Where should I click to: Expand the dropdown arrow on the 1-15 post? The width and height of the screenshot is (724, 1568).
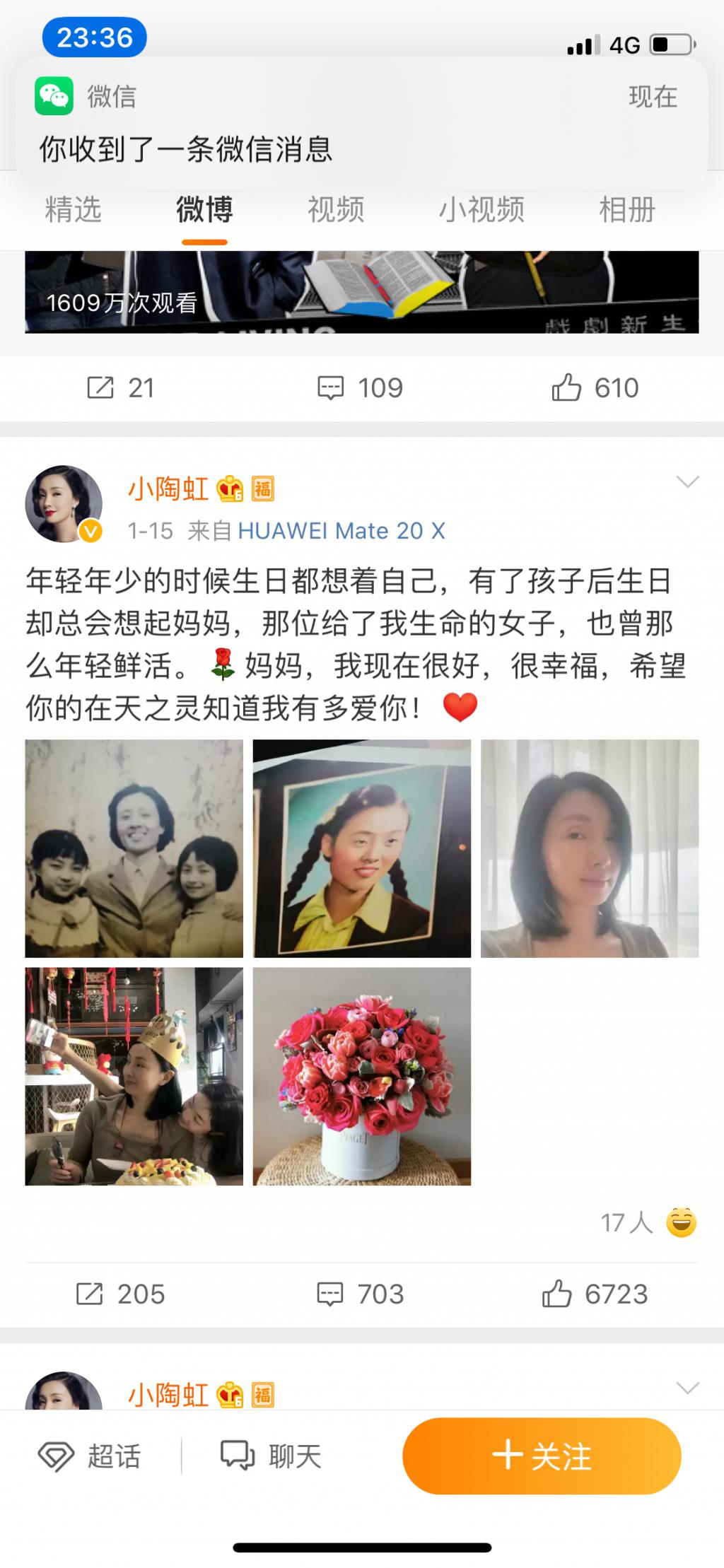point(687,482)
